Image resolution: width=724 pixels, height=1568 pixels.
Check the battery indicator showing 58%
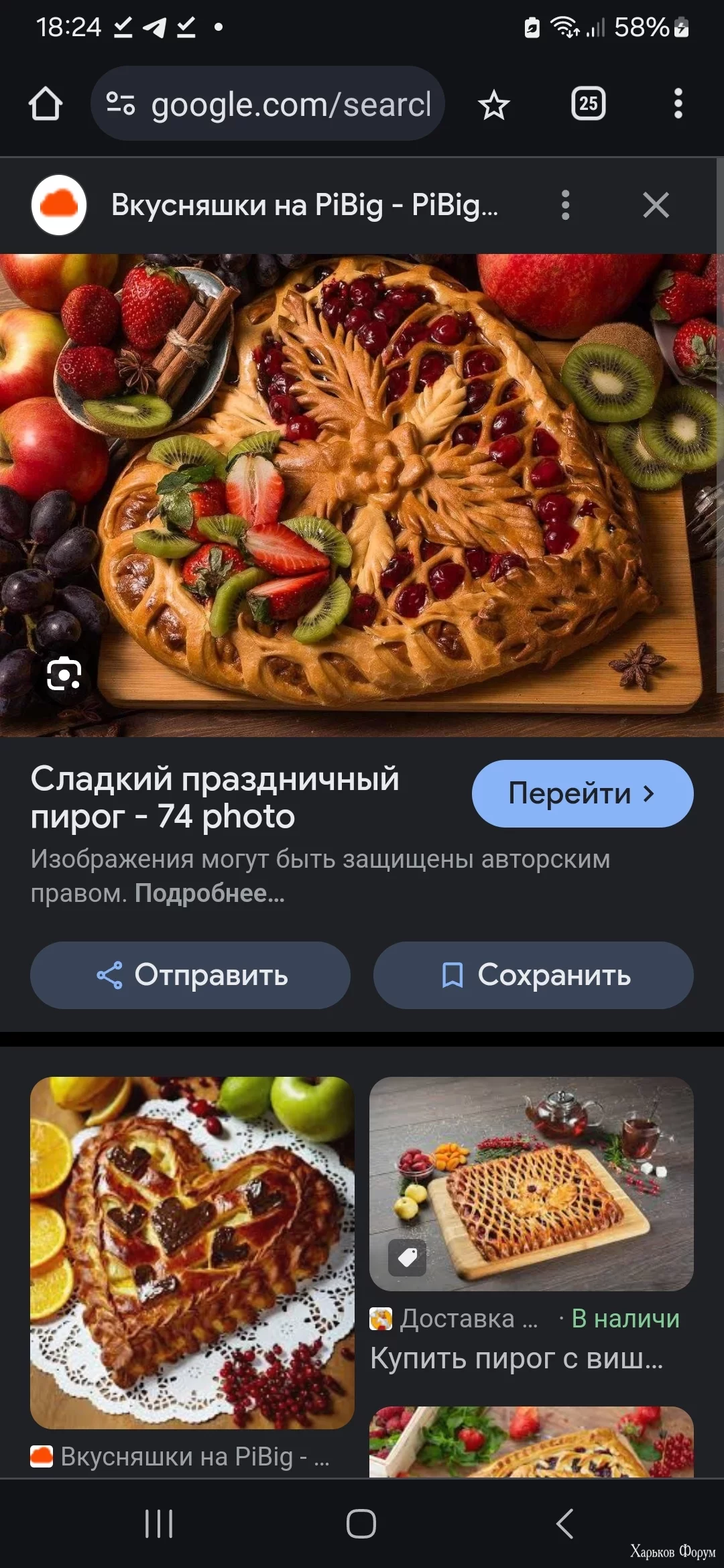pyautogui.click(x=645, y=25)
